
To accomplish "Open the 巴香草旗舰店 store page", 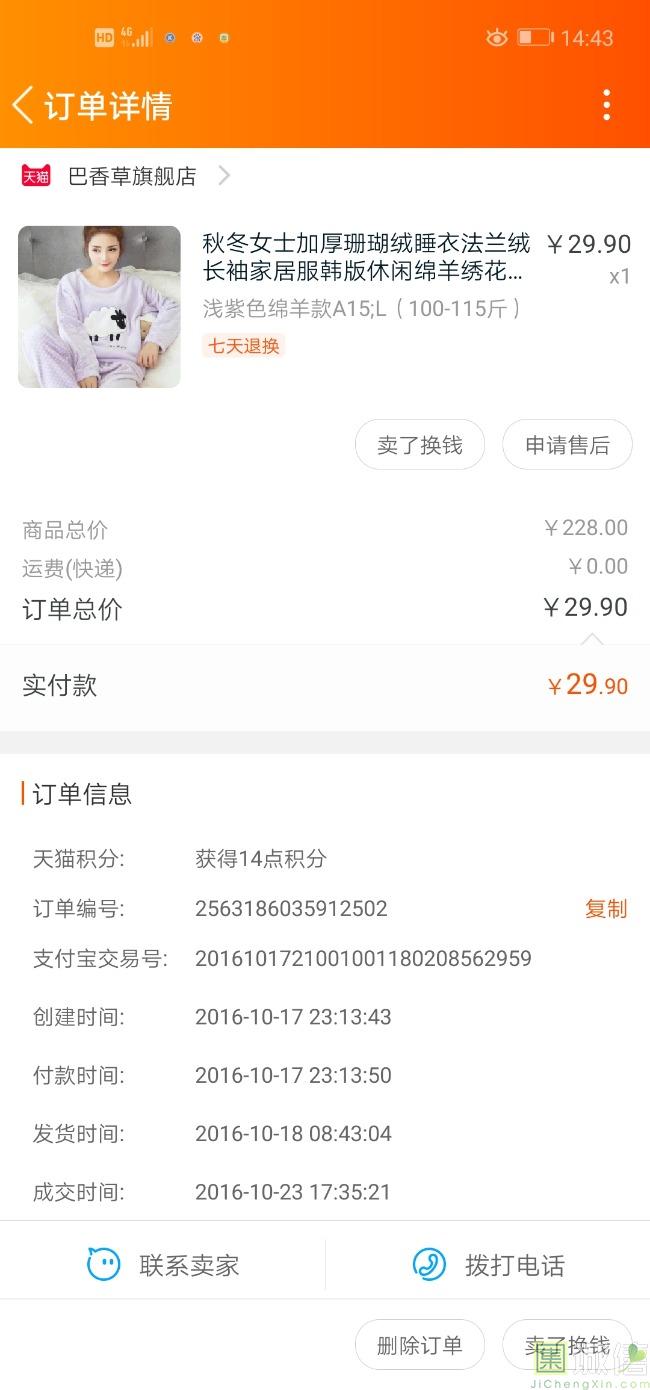I will point(132,177).
